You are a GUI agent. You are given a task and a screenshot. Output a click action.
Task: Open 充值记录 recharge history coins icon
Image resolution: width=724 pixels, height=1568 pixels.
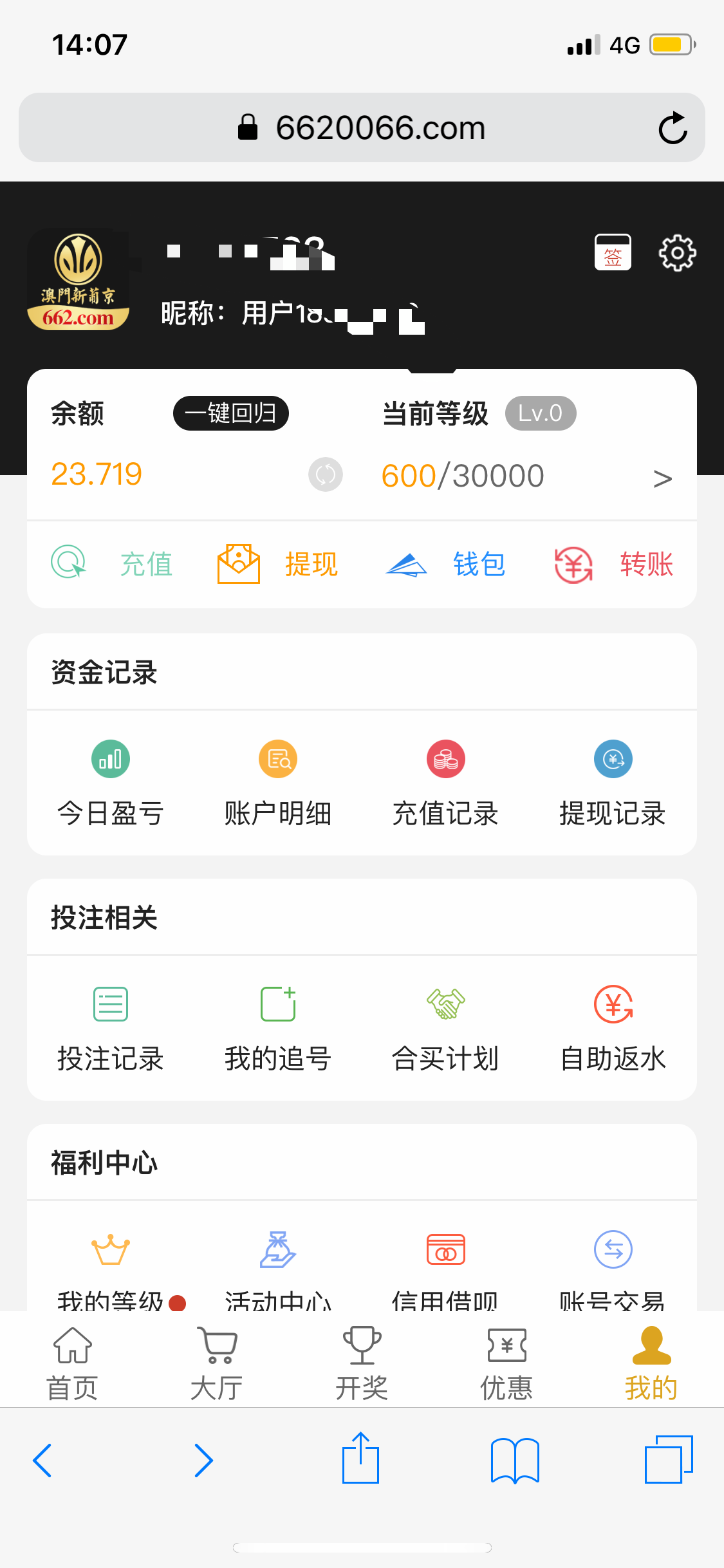tap(445, 759)
